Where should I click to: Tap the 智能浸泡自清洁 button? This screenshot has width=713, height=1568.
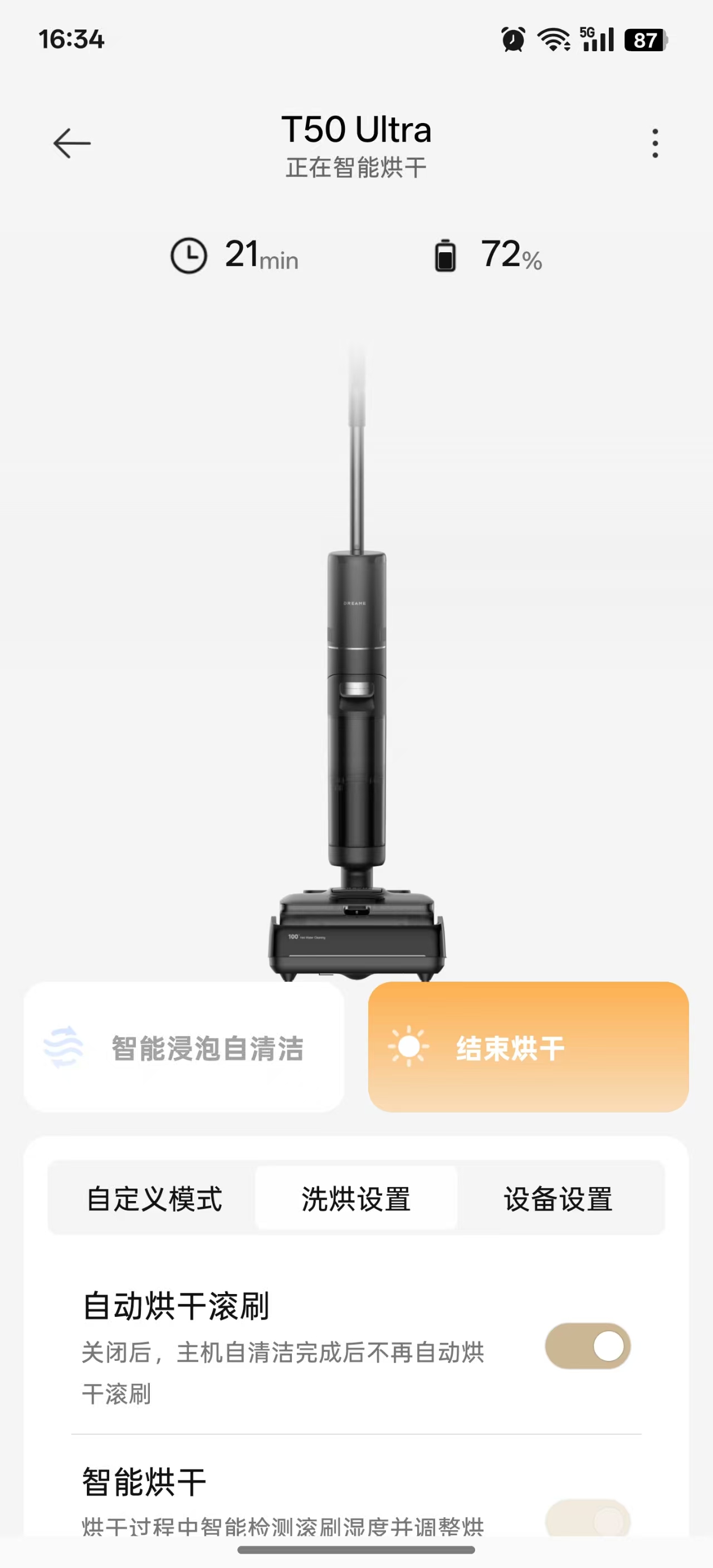[184, 1047]
